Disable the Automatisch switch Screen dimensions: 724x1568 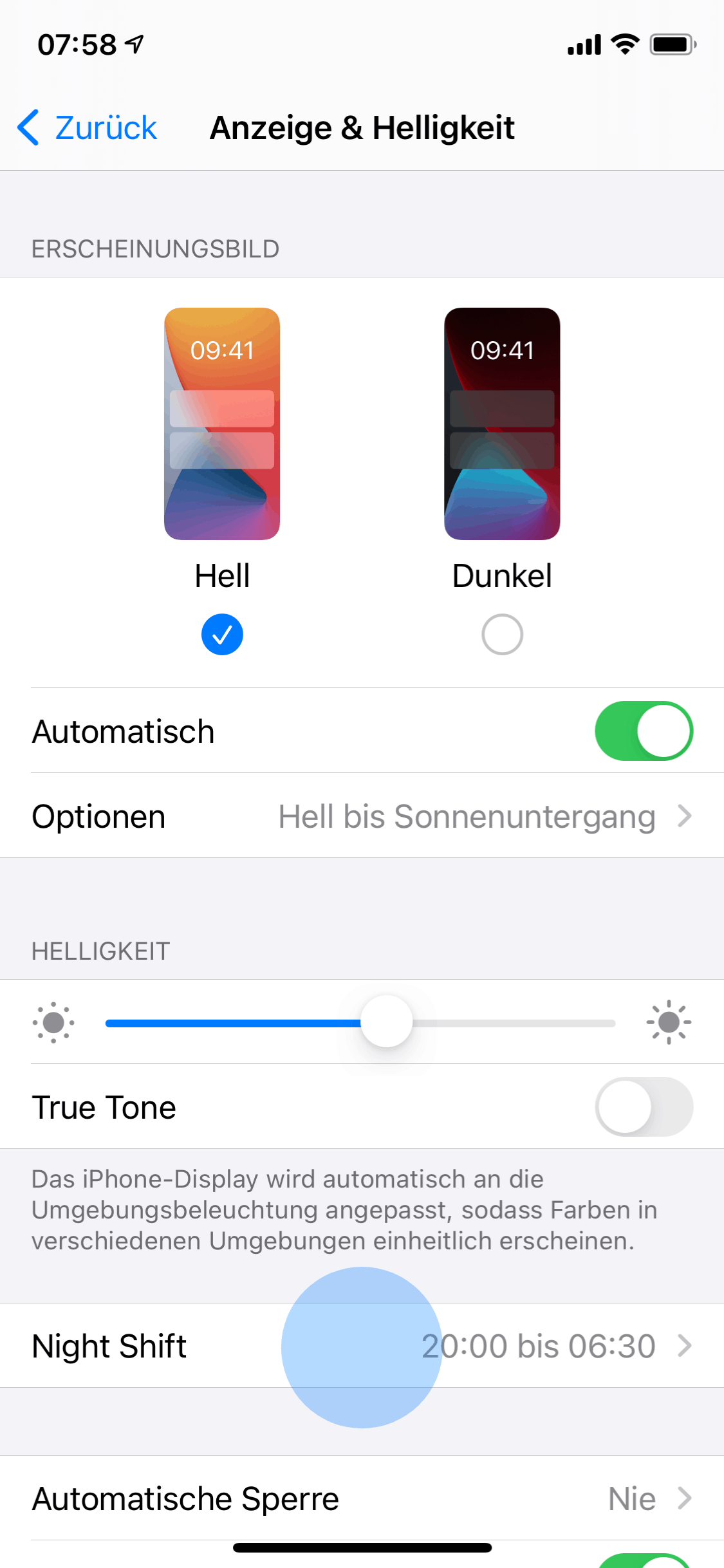(643, 731)
